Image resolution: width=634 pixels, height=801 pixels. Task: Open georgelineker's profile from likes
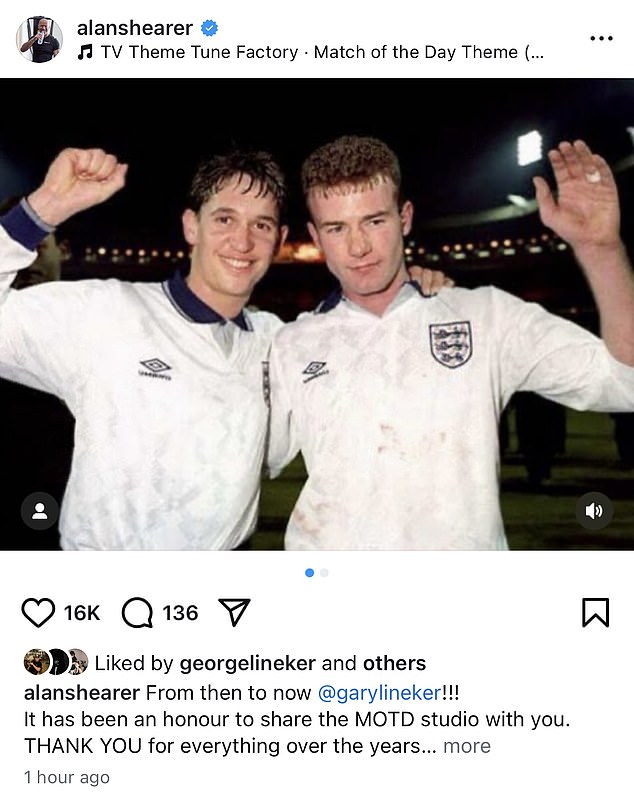247,662
